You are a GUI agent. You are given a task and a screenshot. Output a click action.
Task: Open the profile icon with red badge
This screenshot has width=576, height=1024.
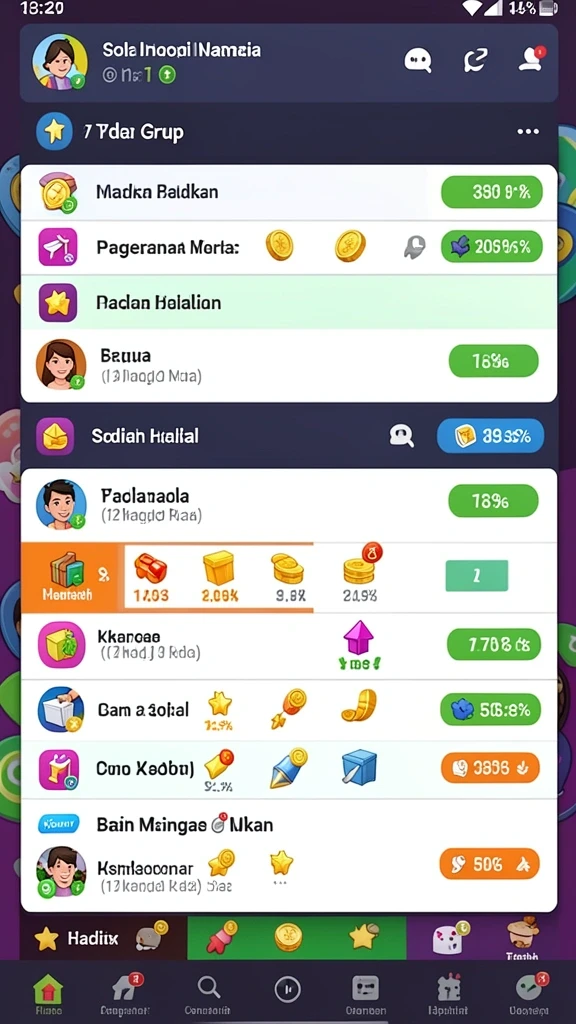pyautogui.click(x=532, y=59)
